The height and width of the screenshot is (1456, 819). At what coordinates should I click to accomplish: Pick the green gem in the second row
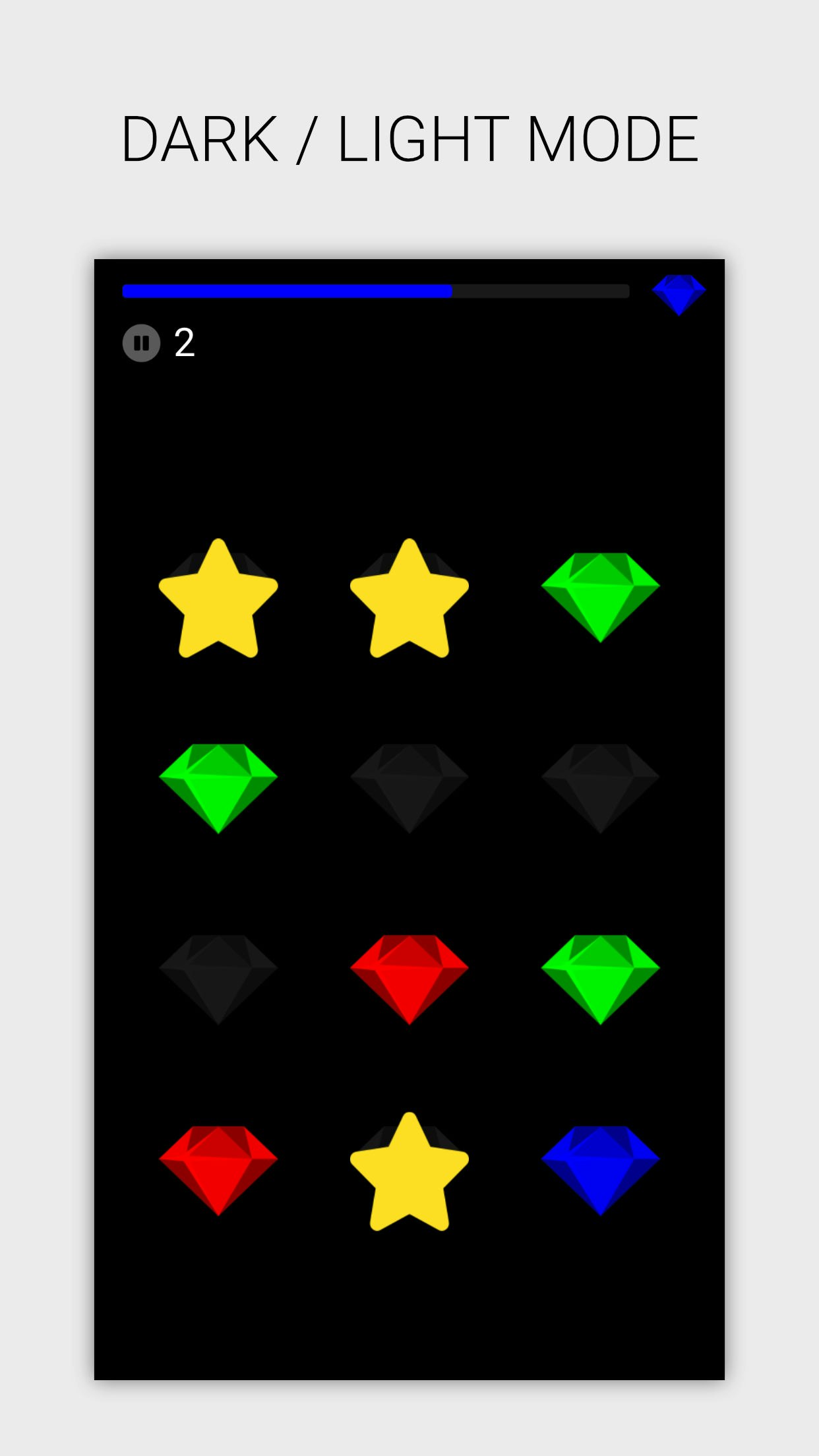(218, 788)
